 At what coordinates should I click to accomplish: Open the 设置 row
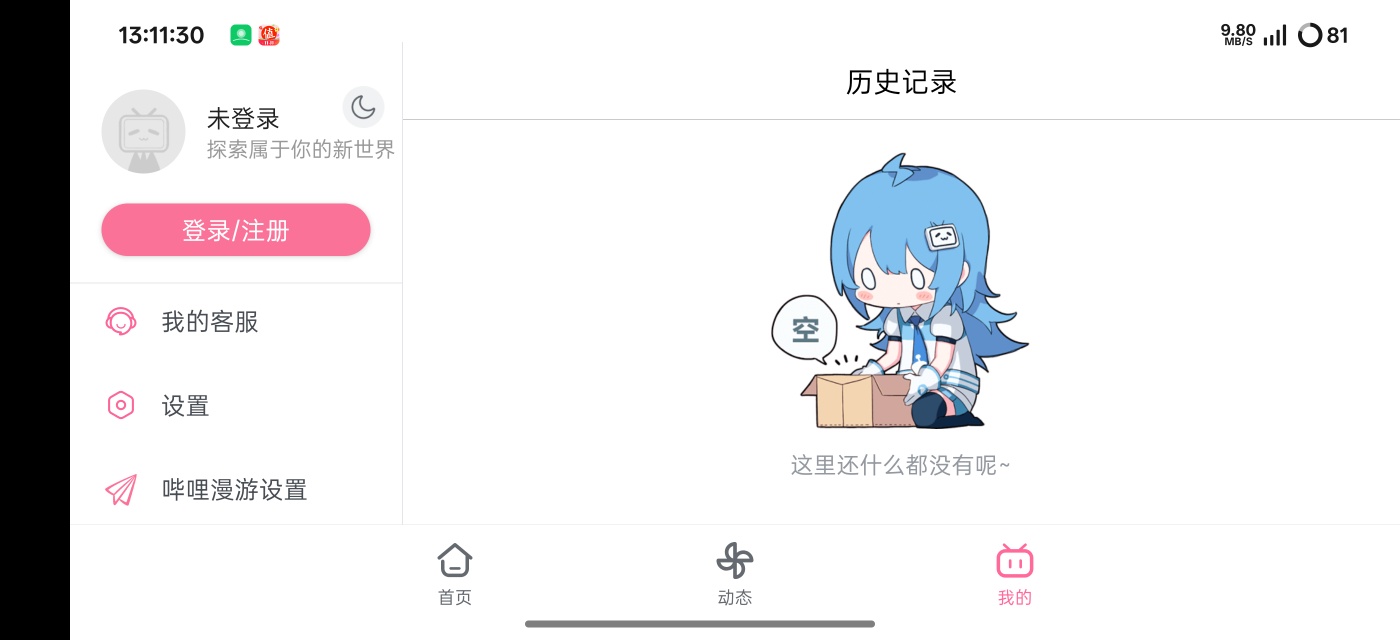186,406
